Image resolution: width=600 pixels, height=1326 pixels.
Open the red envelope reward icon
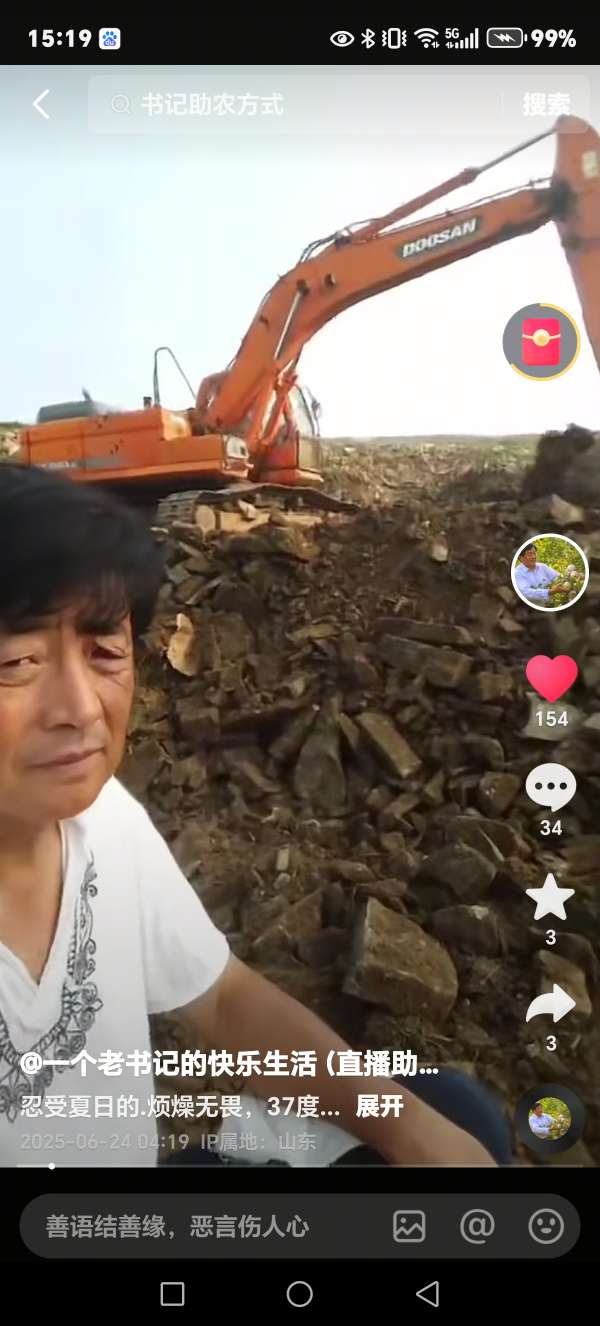(x=541, y=343)
